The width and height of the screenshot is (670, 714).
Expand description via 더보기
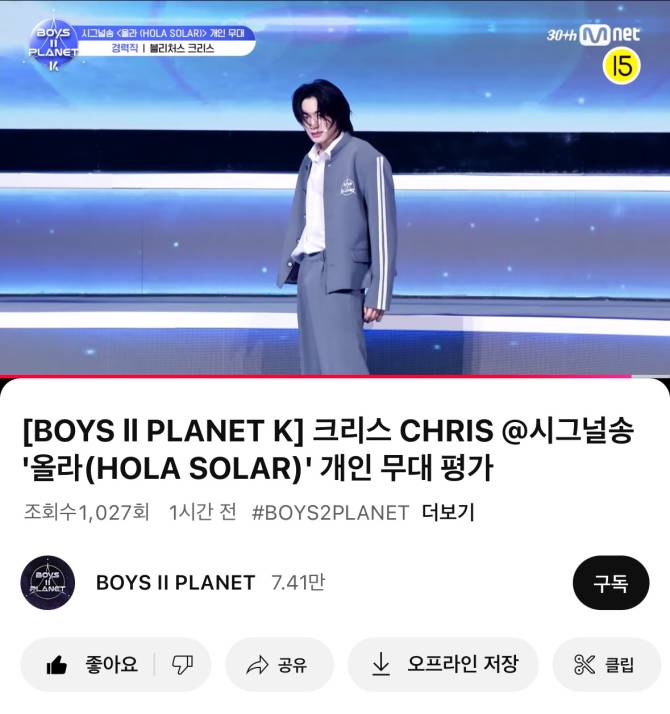(x=448, y=513)
